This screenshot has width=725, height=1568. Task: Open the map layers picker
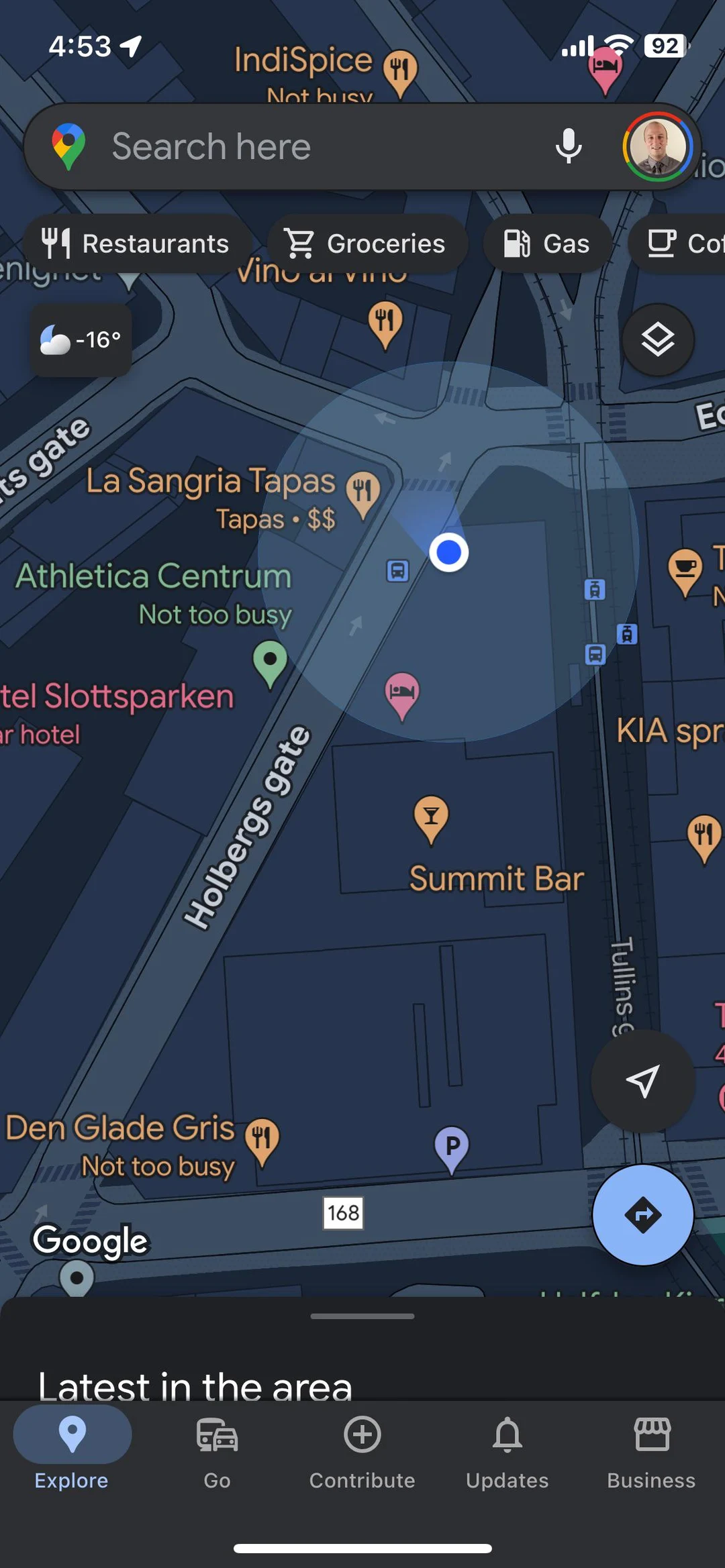pos(657,339)
